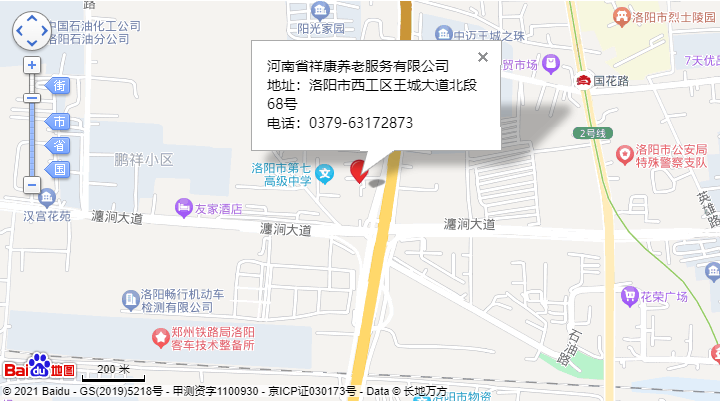The width and height of the screenshot is (720, 401).
Task: Zoom out with the minus button
Action: [x=32, y=185]
